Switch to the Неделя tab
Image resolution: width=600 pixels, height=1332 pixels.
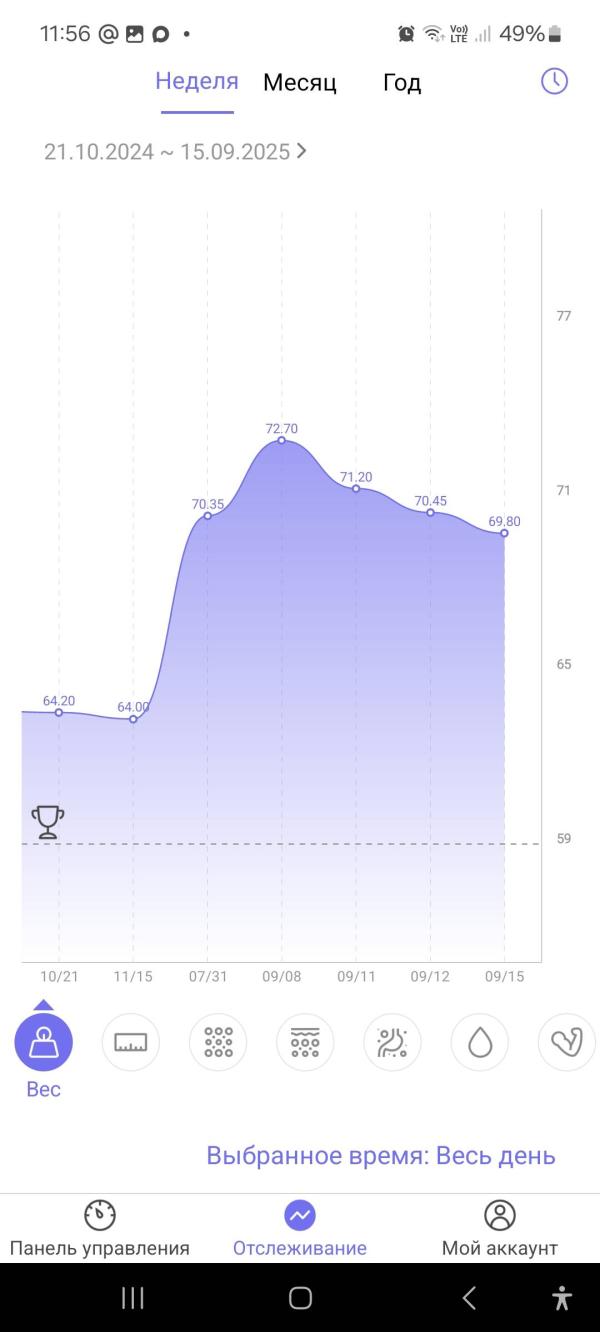click(197, 82)
